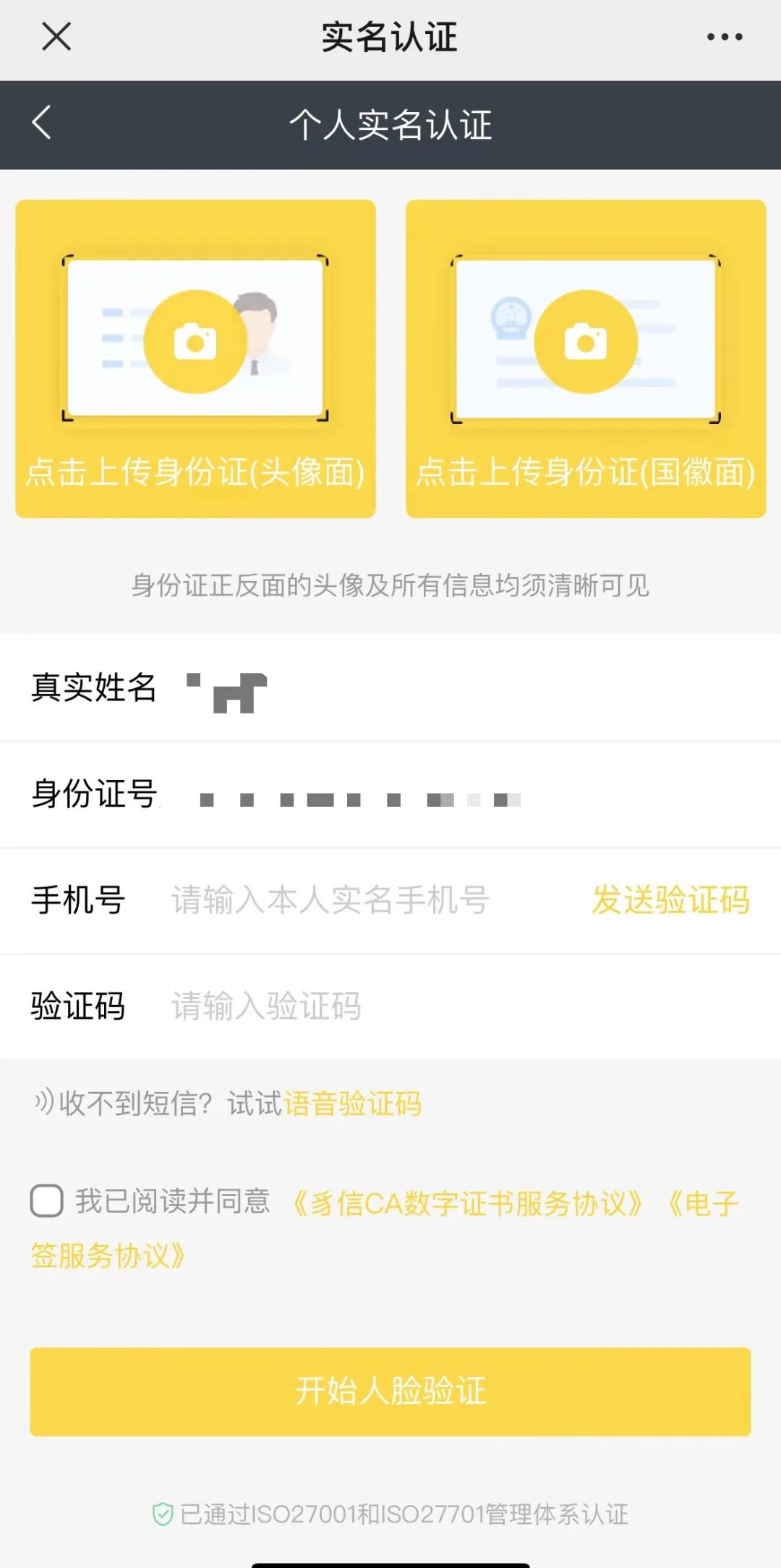Close the 实名认证 page
The width and height of the screenshot is (781, 1568).
pyautogui.click(x=56, y=37)
